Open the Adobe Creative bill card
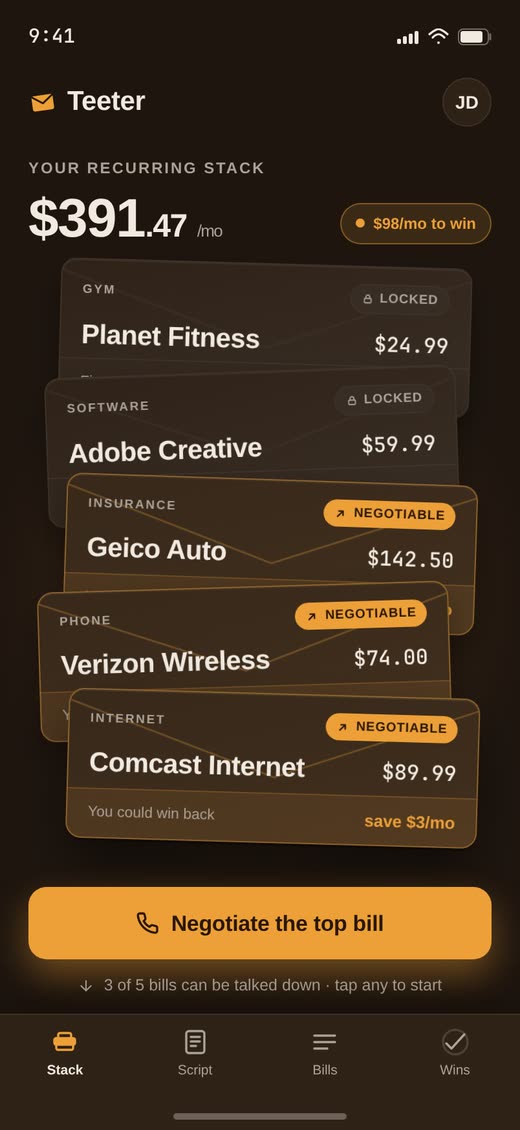520x1130 pixels. pos(252,425)
